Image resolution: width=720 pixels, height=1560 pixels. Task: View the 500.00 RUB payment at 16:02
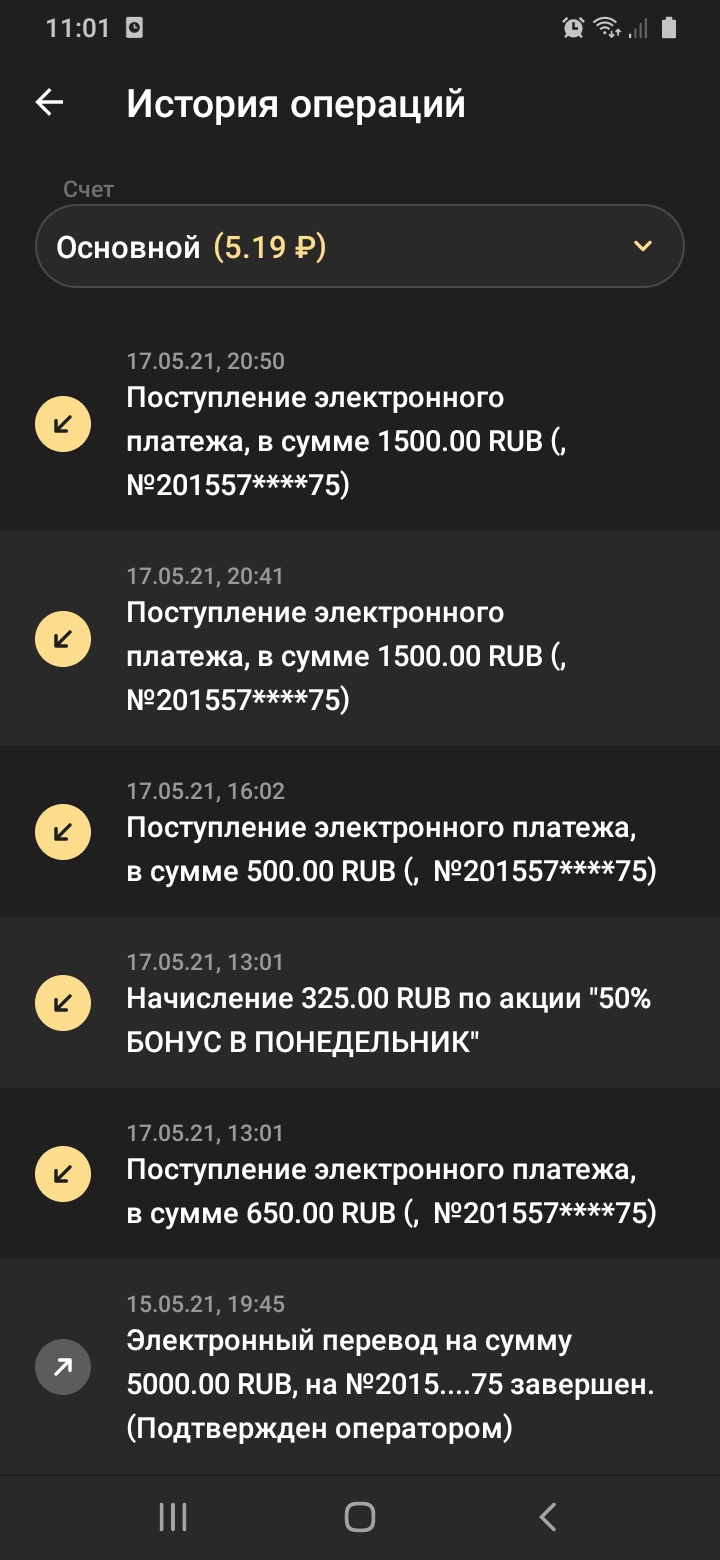pos(360,832)
